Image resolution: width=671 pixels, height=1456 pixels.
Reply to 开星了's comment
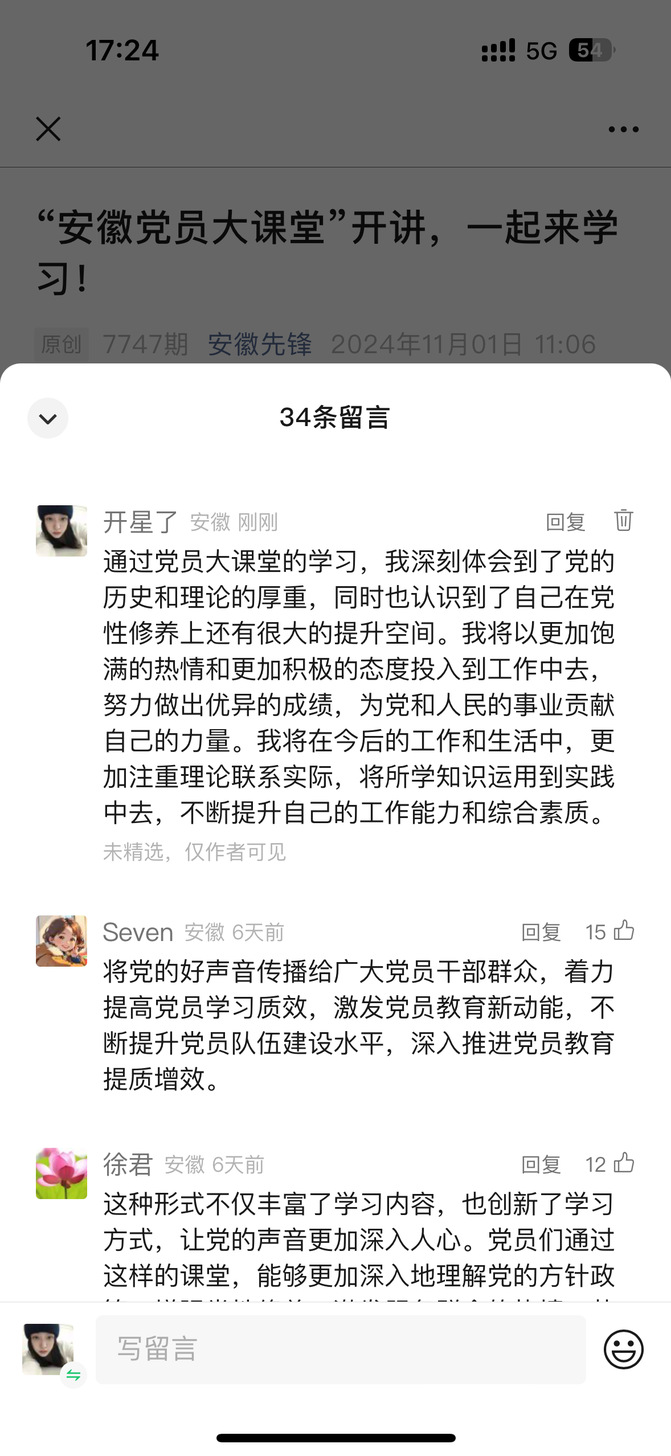[565, 521]
